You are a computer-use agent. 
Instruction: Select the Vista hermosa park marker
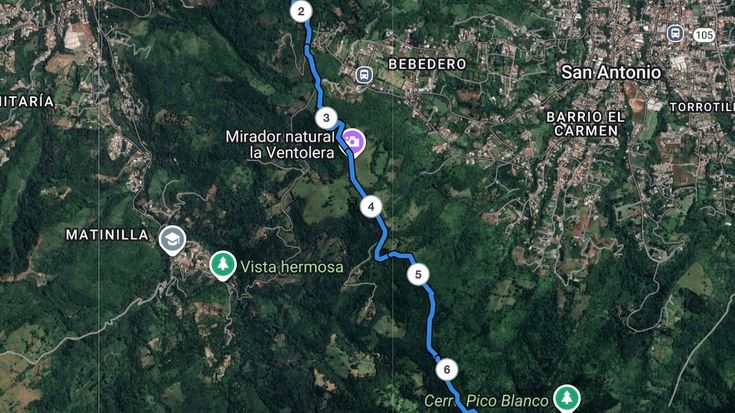(x=222, y=265)
